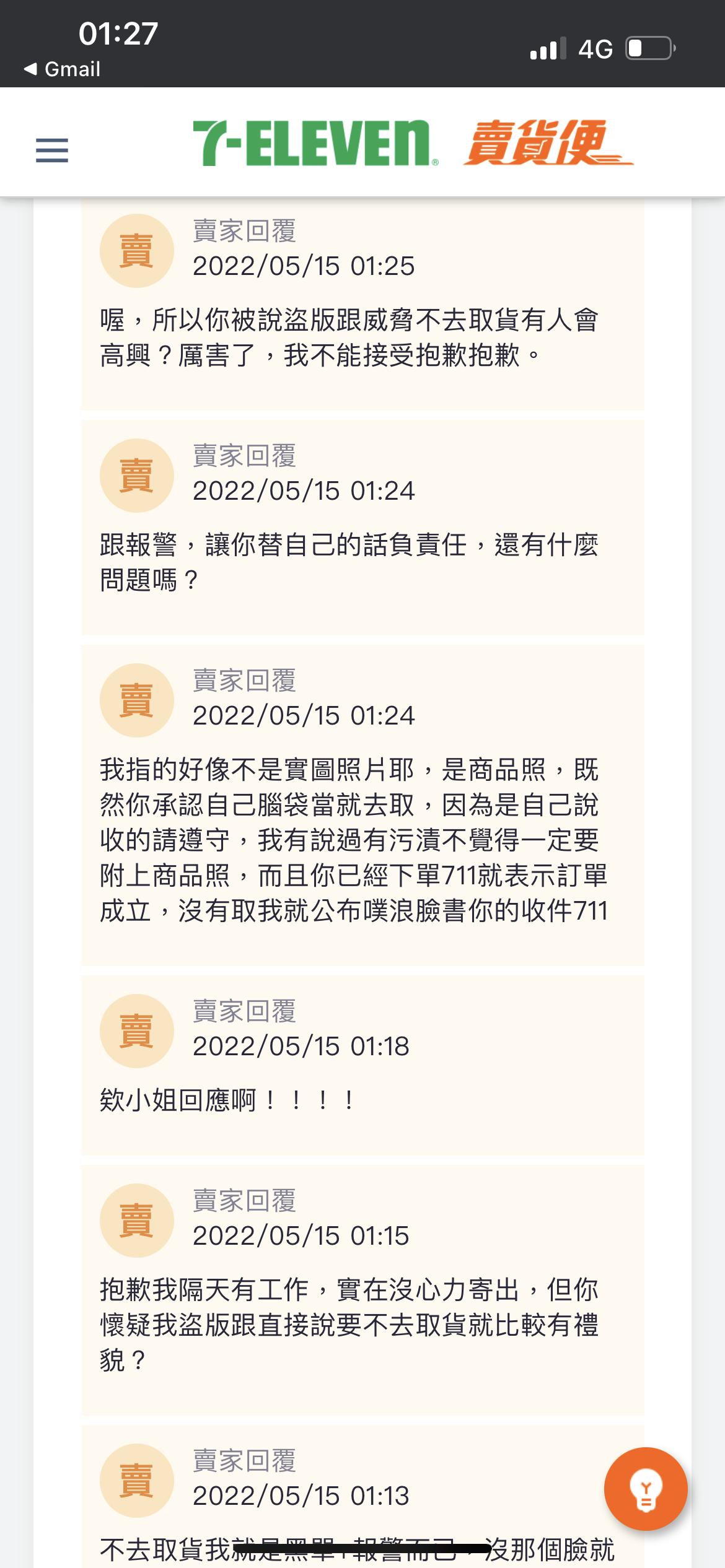
Task: Open the hamburger menu
Action: coord(52,150)
